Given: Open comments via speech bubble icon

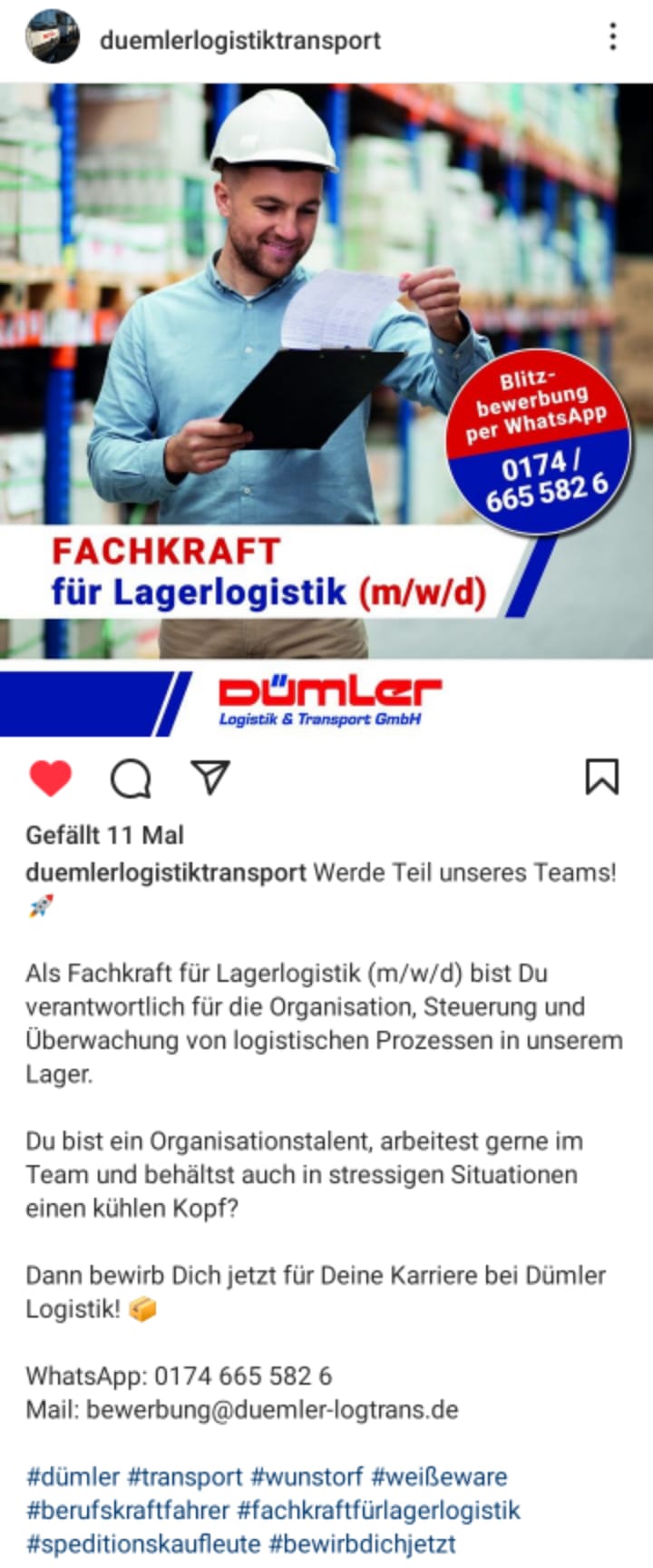Looking at the screenshot, I should click(131, 779).
